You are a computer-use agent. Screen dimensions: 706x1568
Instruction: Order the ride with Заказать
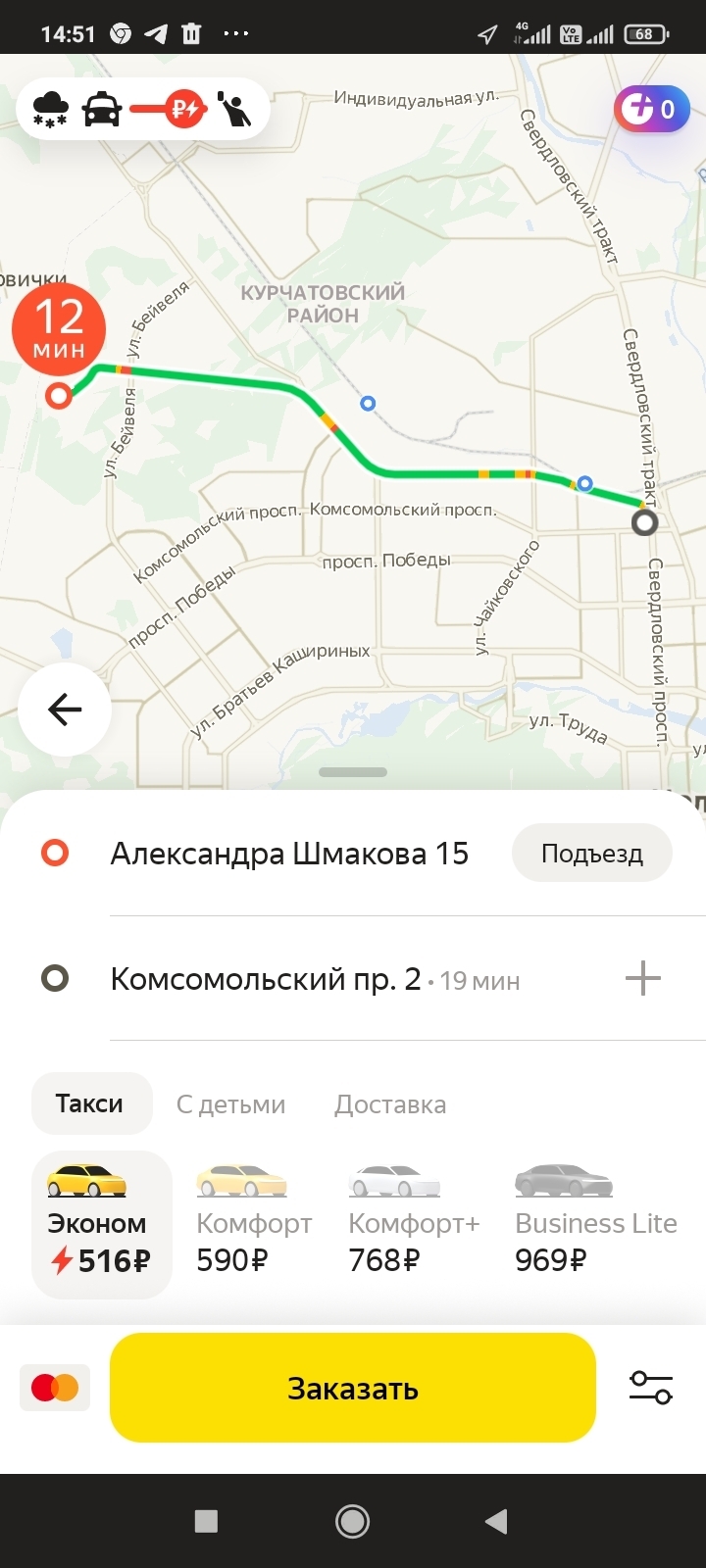(353, 1388)
